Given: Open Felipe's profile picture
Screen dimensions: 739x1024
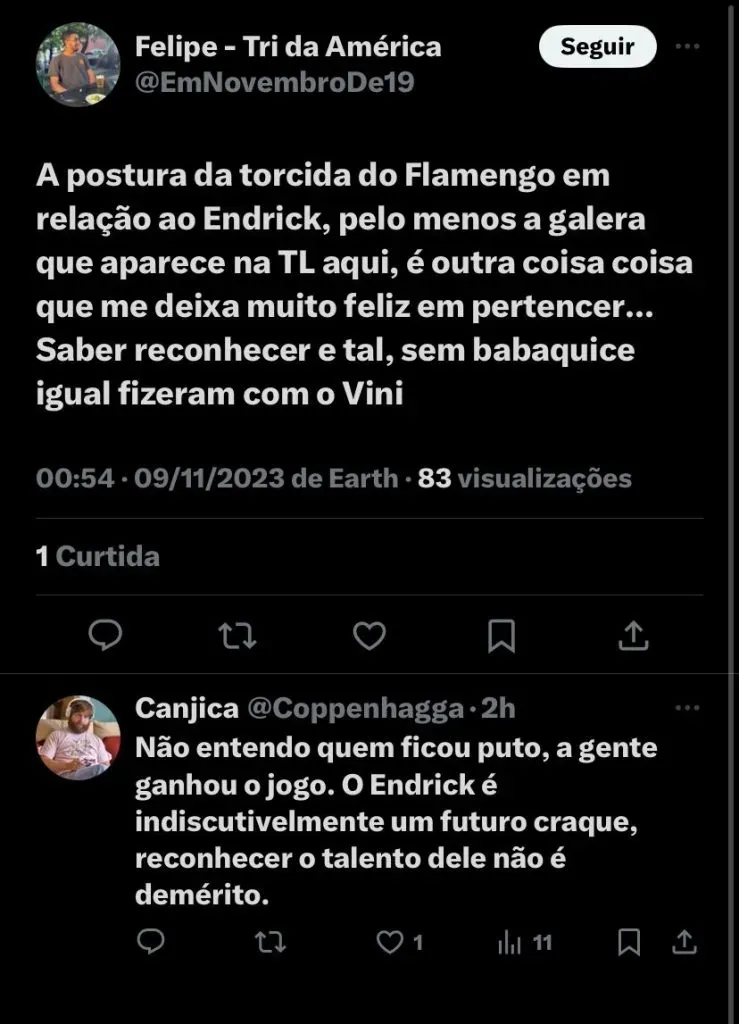Looking at the screenshot, I should point(78,64).
